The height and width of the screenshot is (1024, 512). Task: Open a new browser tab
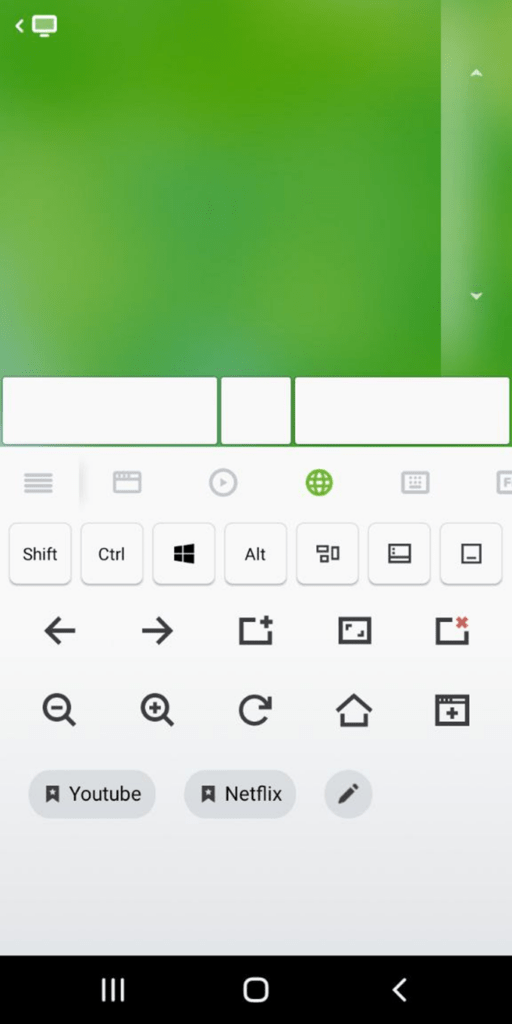point(255,631)
